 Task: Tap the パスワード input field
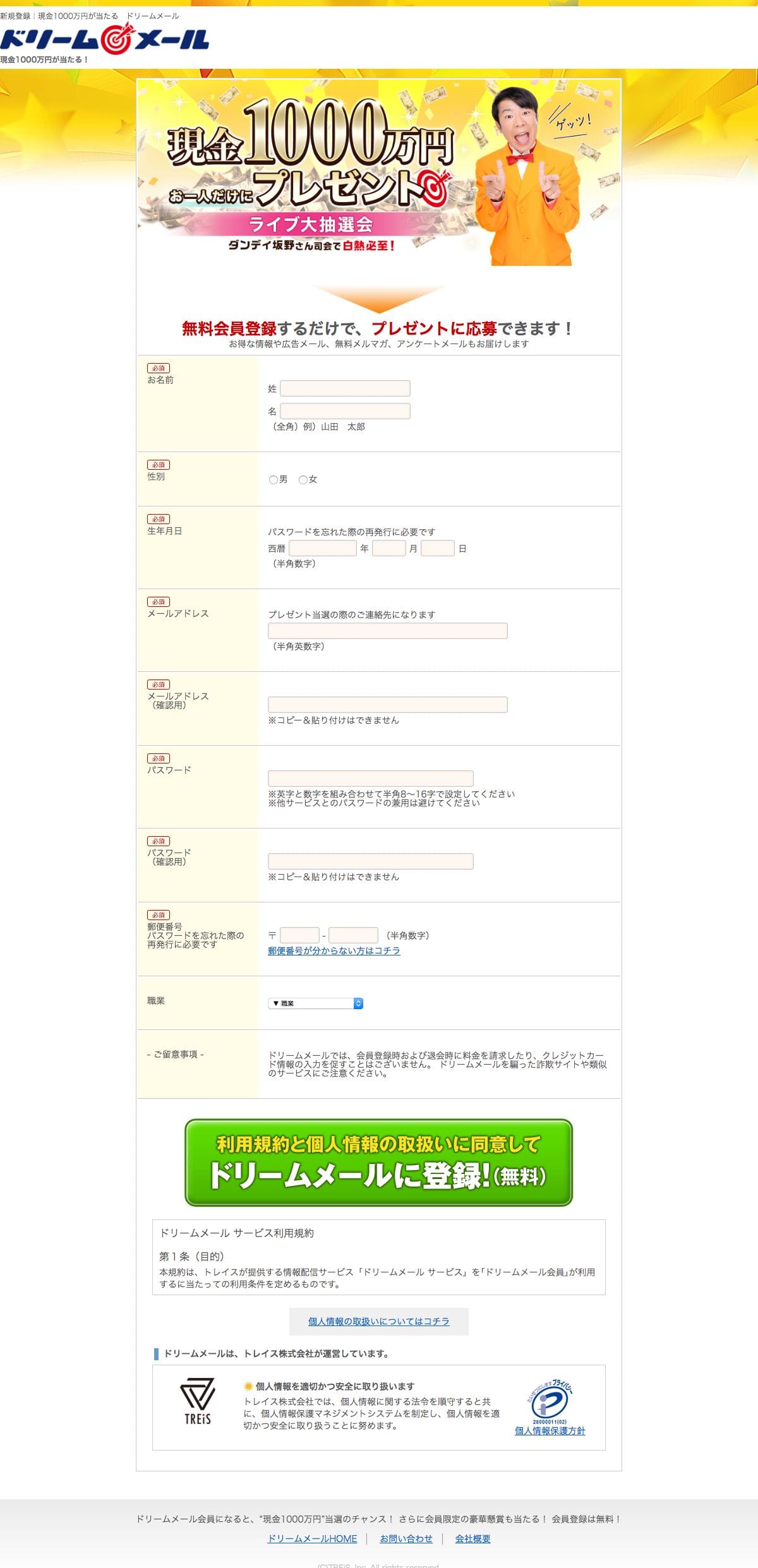point(370,779)
